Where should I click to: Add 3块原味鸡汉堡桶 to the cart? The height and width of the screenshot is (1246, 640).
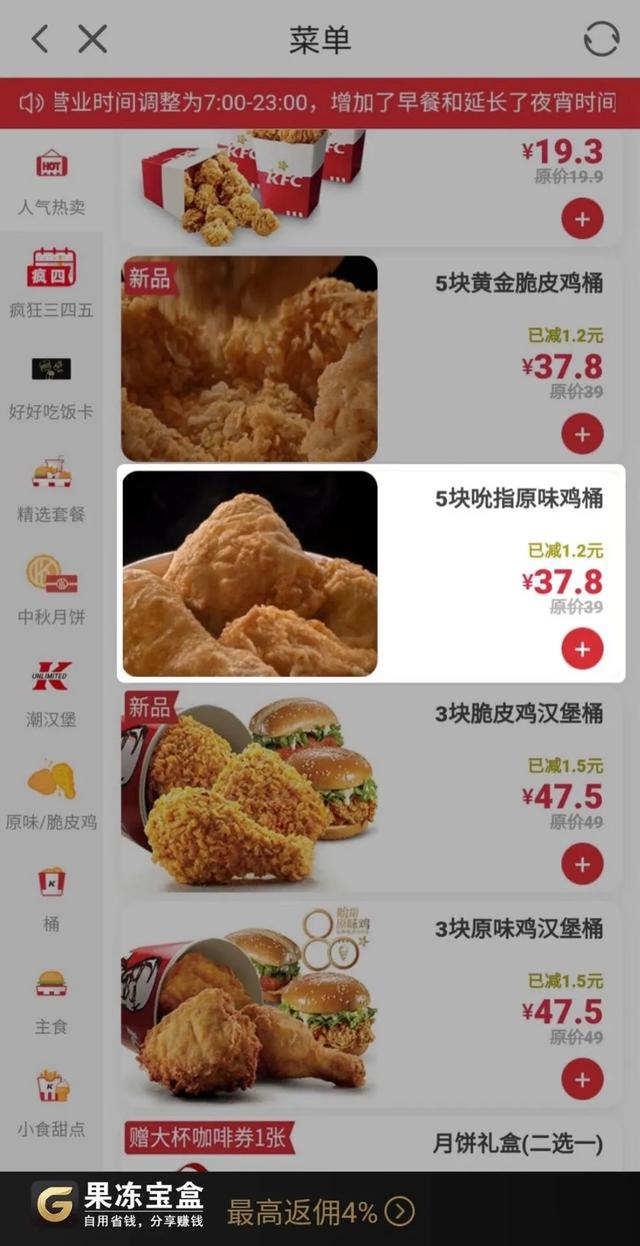pos(582,1079)
